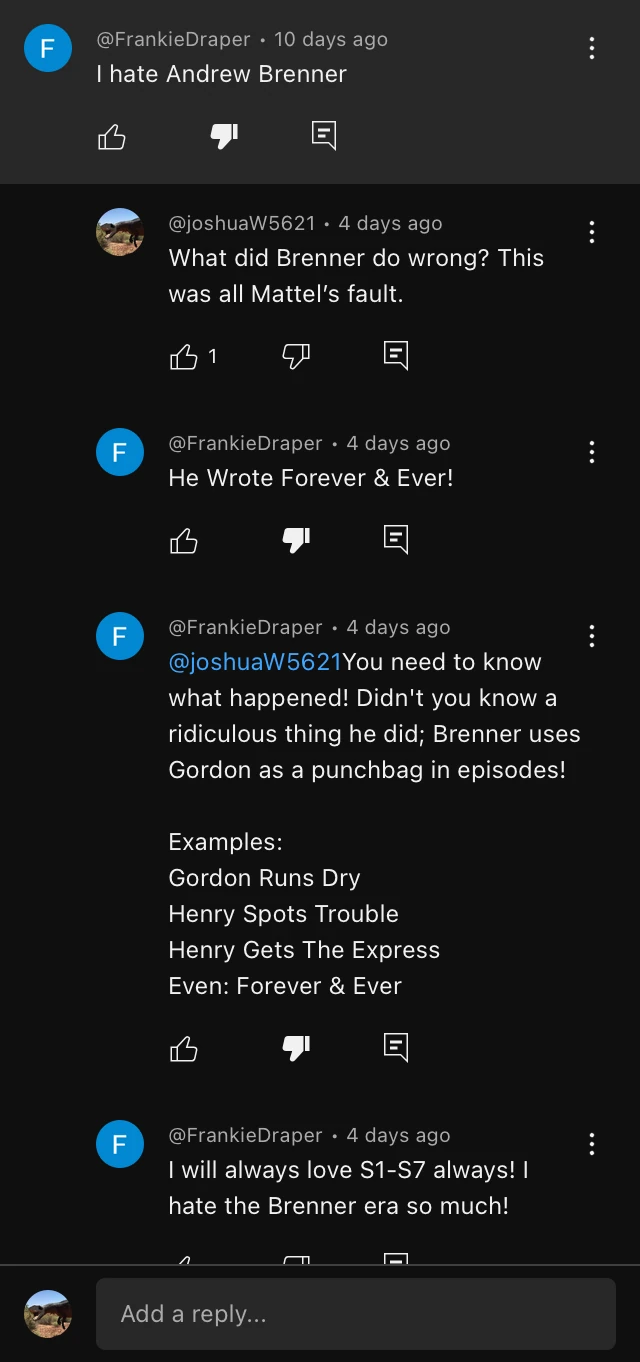Open the @joshuaW5621 mention link
Viewport: 640px width, 1362px height.
pyautogui.click(x=255, y=662)
